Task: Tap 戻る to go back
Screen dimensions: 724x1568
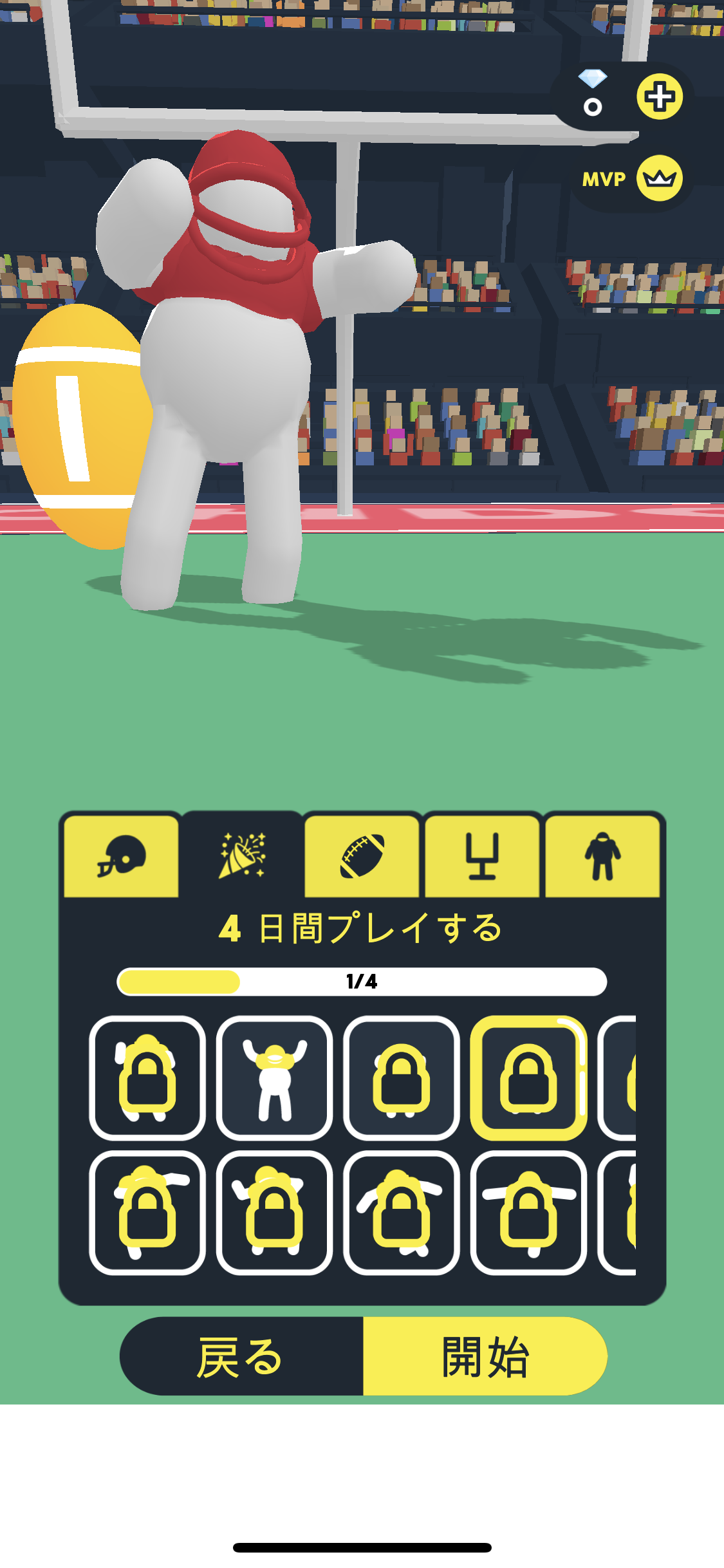Action: point(241,1356)
